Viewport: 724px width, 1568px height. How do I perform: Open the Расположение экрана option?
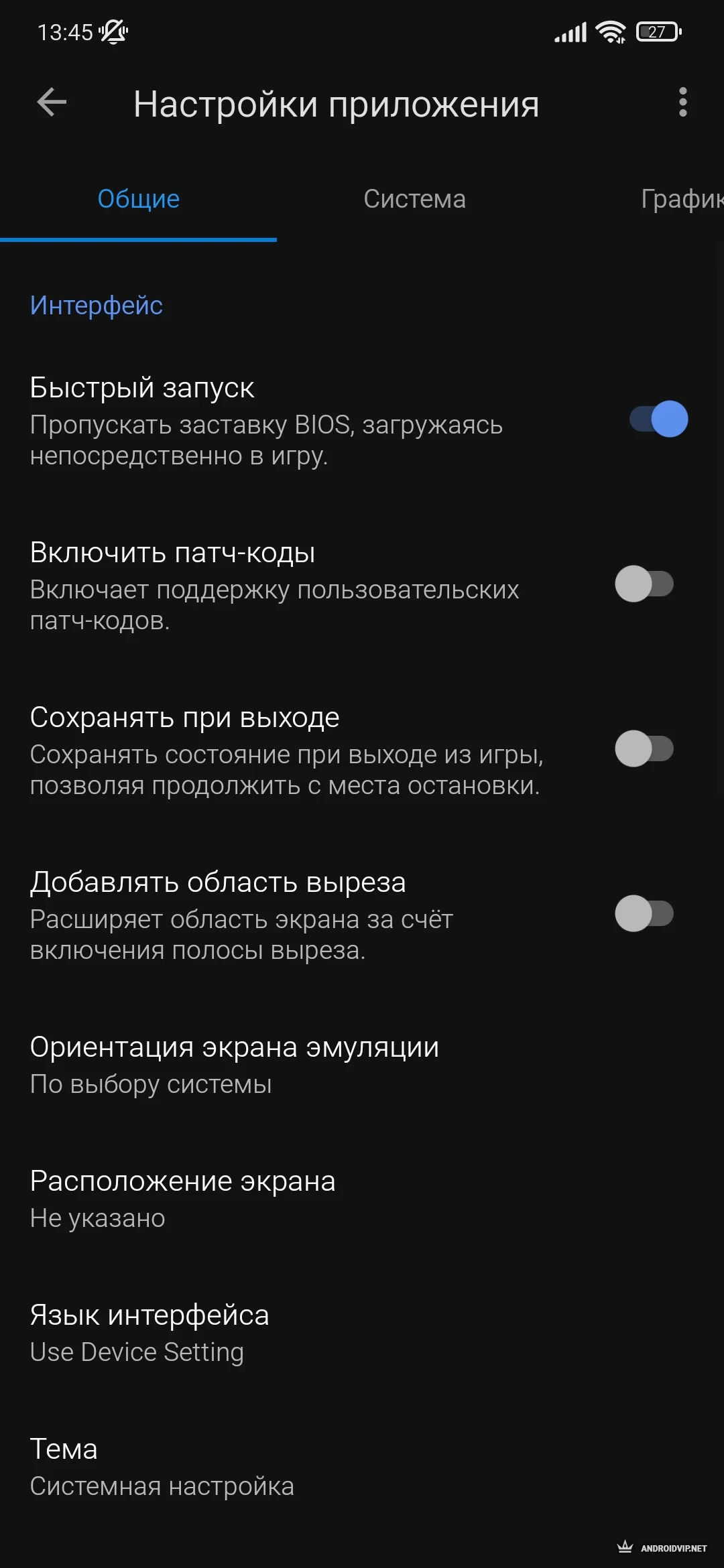coord(362,1199)
